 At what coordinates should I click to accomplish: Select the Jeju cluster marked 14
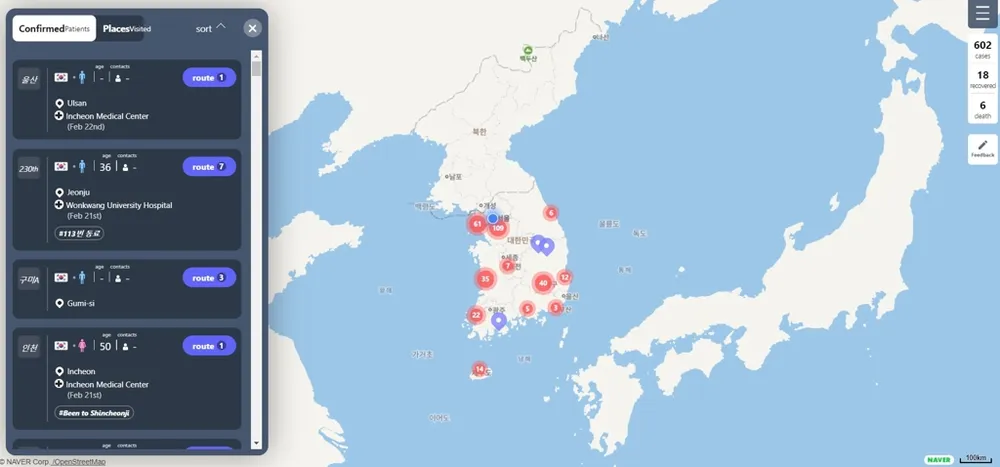pos(480,369)
